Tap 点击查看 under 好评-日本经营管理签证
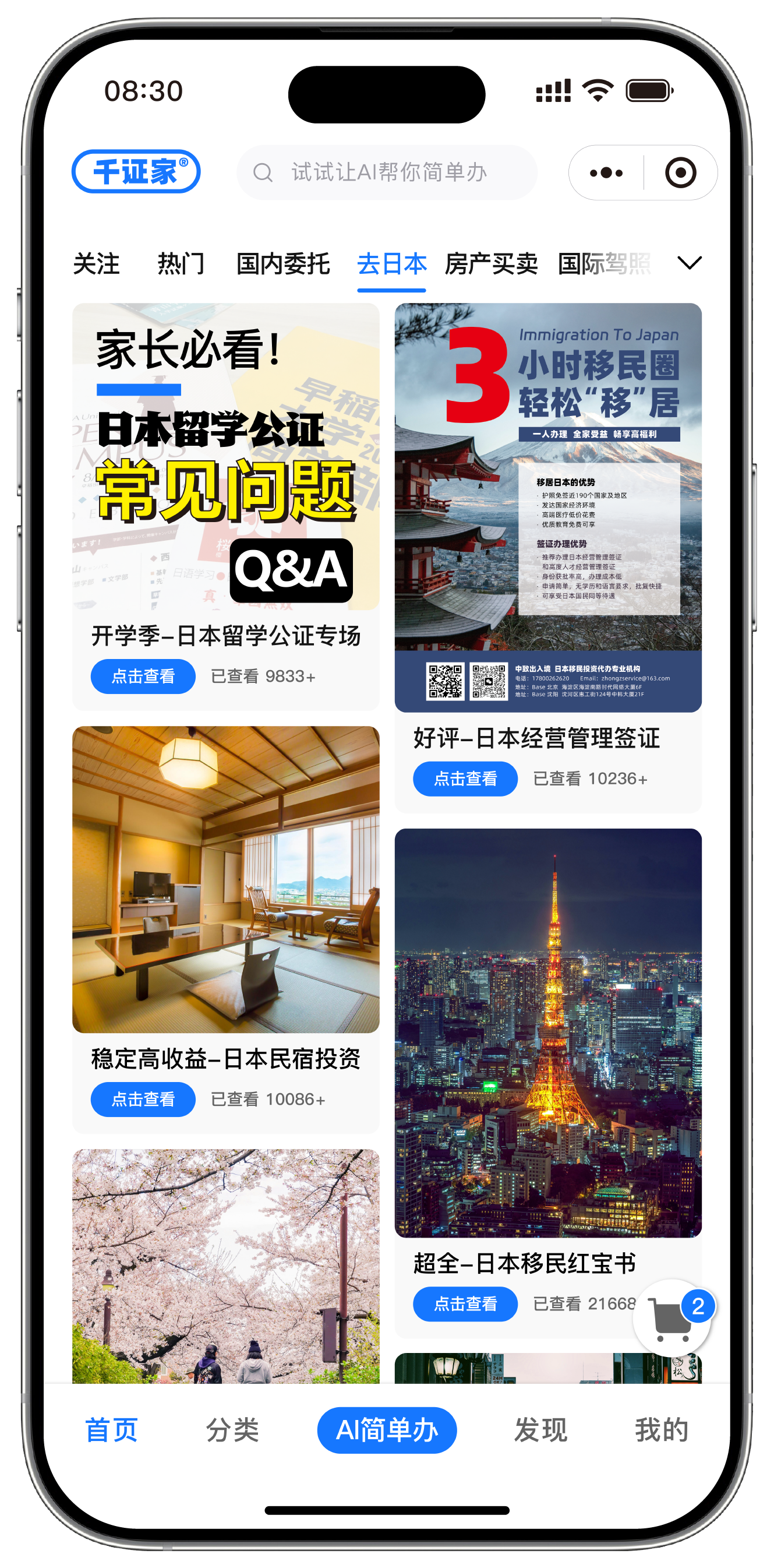Screen dimensions: 774x1568 pyautogui.click(x=465, y=778)
